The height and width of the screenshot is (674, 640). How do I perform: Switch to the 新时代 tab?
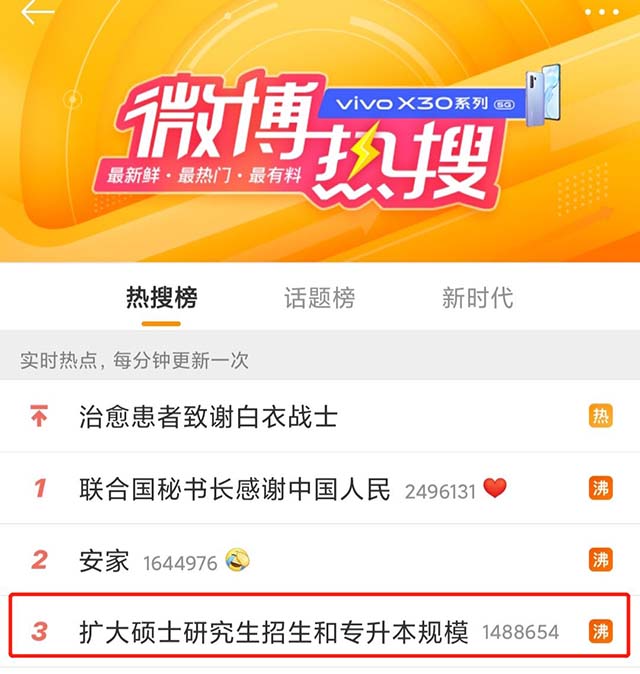click(477, 298)
